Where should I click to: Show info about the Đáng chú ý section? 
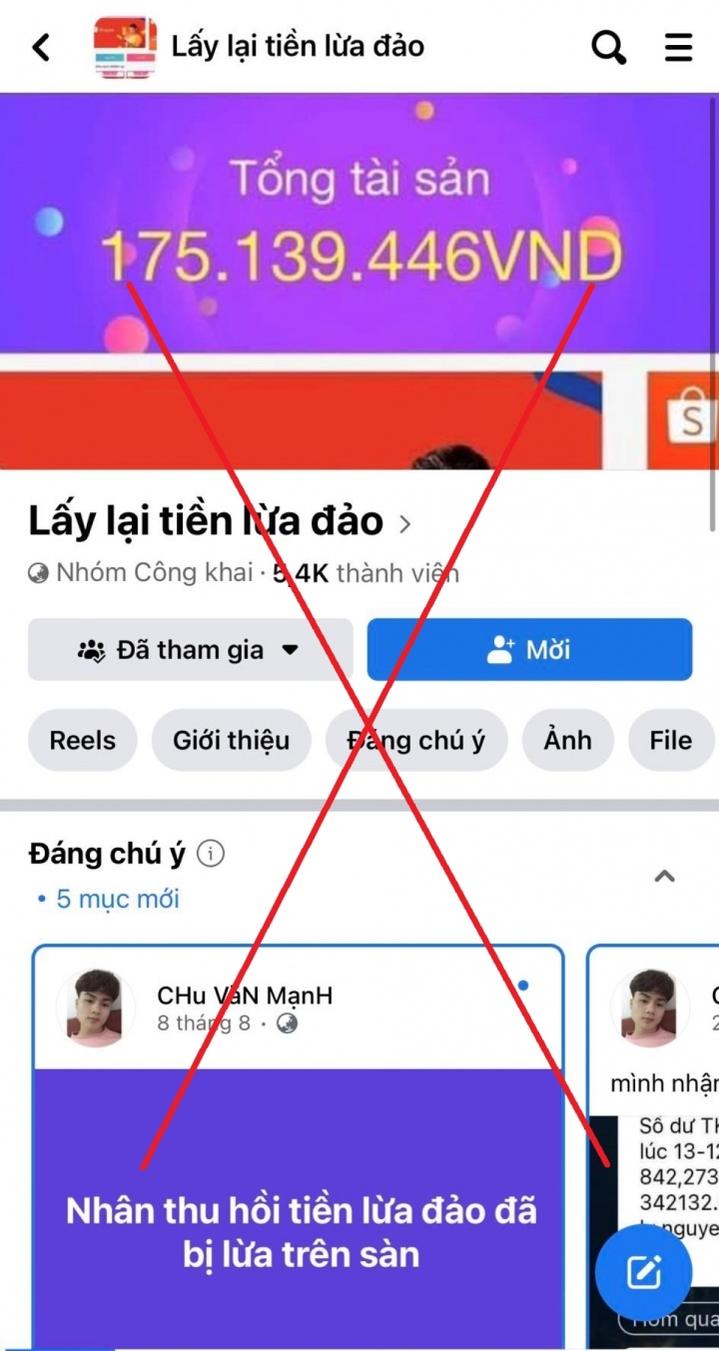pyautogui.click(x=210, y=854)
